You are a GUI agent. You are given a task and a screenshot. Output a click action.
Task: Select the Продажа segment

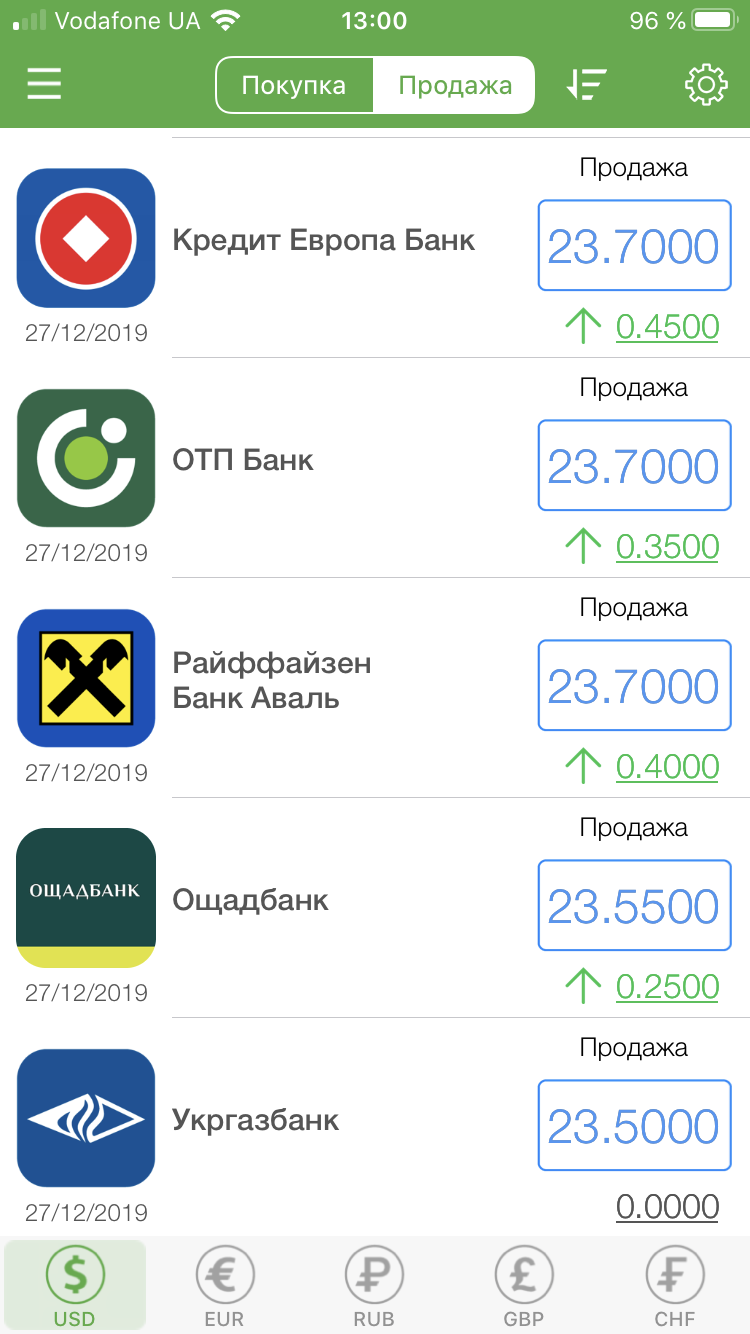point(455,85)
